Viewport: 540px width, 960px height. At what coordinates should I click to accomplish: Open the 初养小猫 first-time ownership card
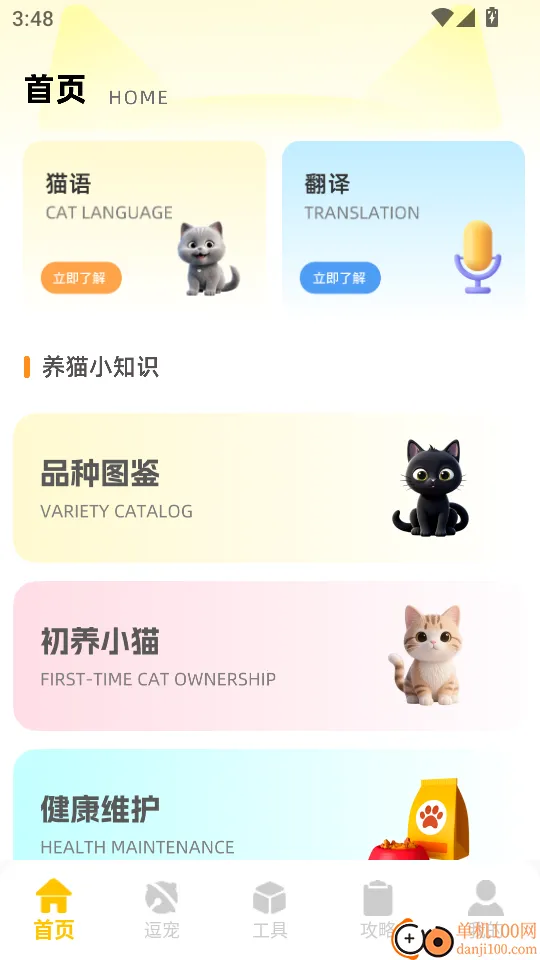coord(270,656)
